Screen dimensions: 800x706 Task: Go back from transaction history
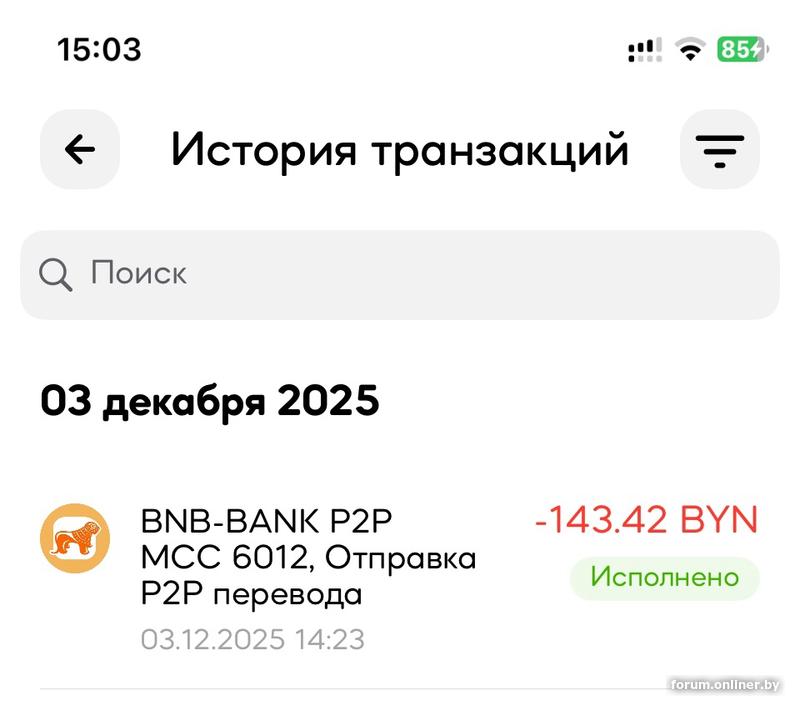[79, 150]
